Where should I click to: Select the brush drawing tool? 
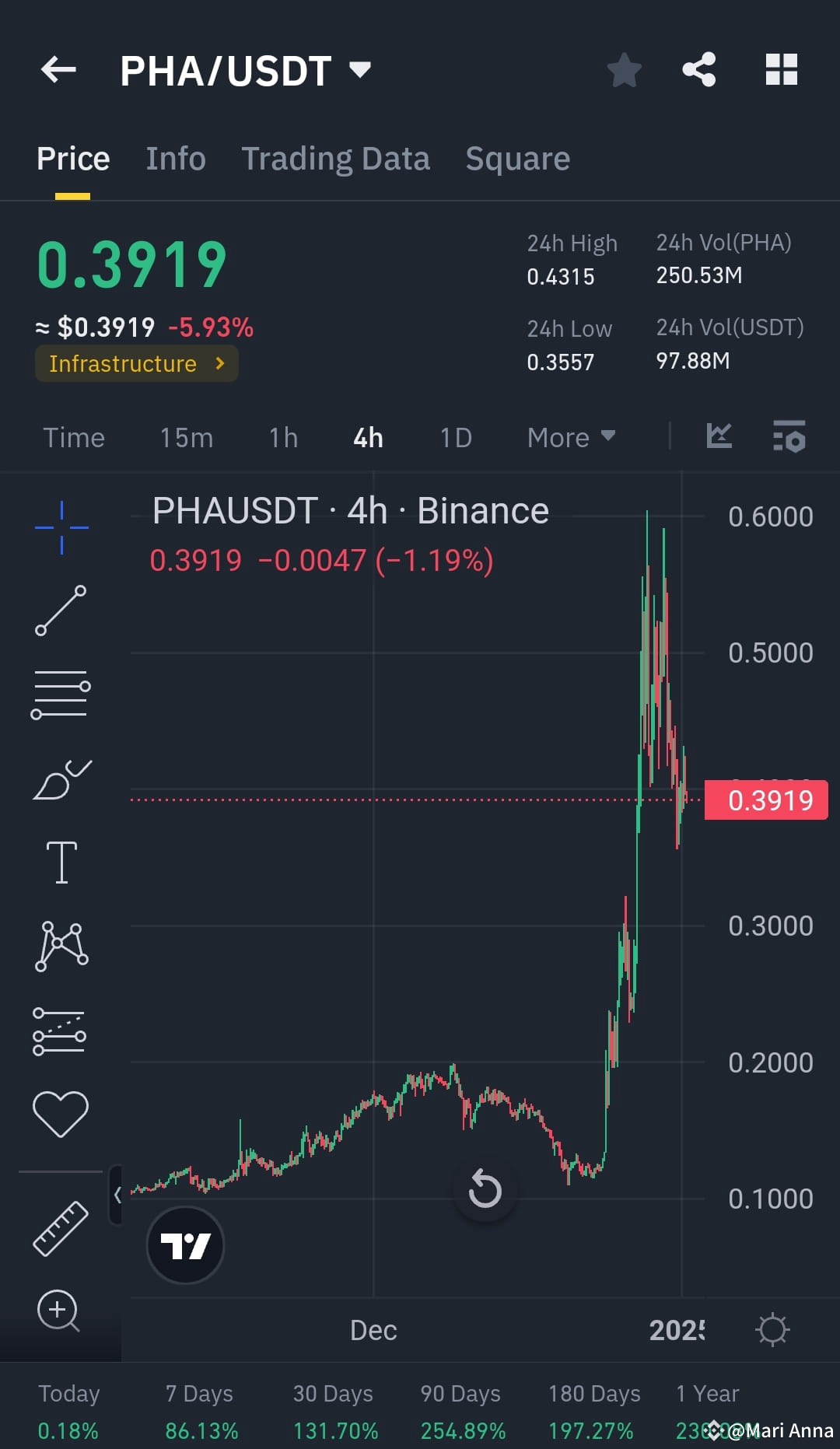61,778
